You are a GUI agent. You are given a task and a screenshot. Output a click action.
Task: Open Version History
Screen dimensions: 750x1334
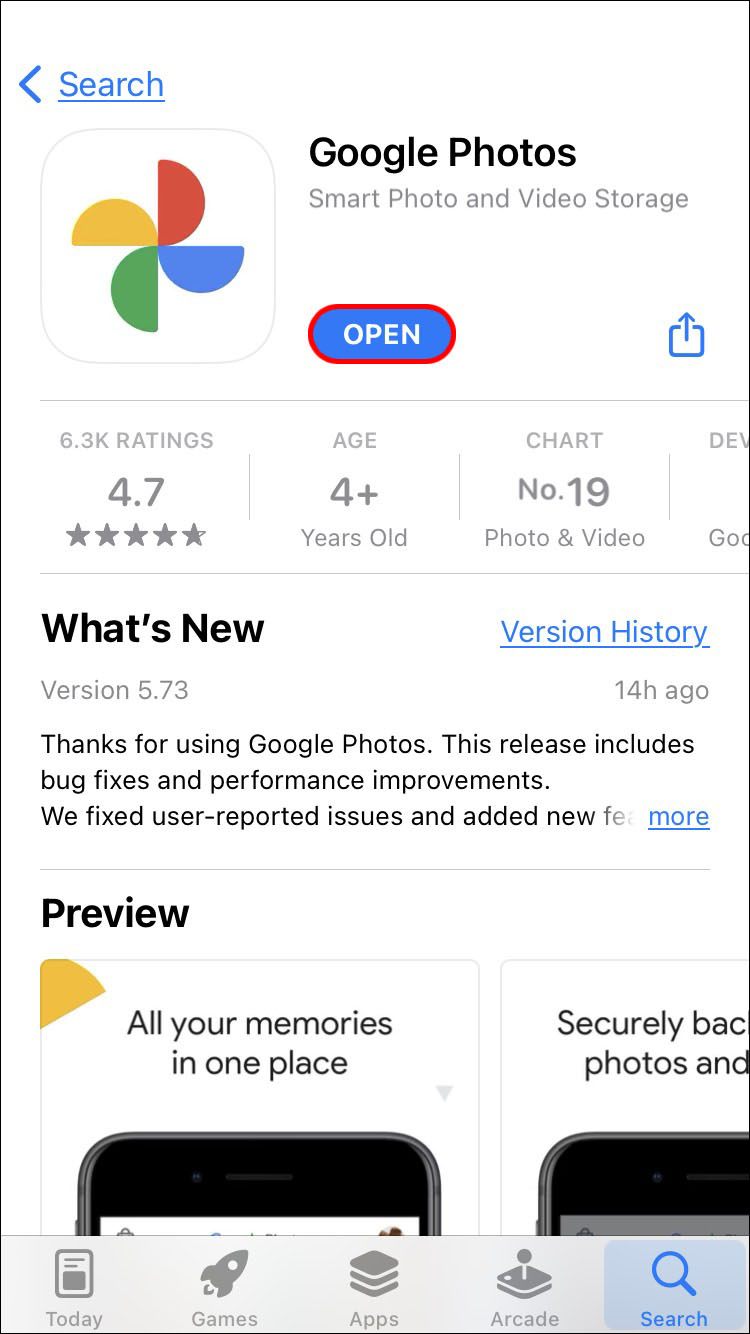coord(604,632)
